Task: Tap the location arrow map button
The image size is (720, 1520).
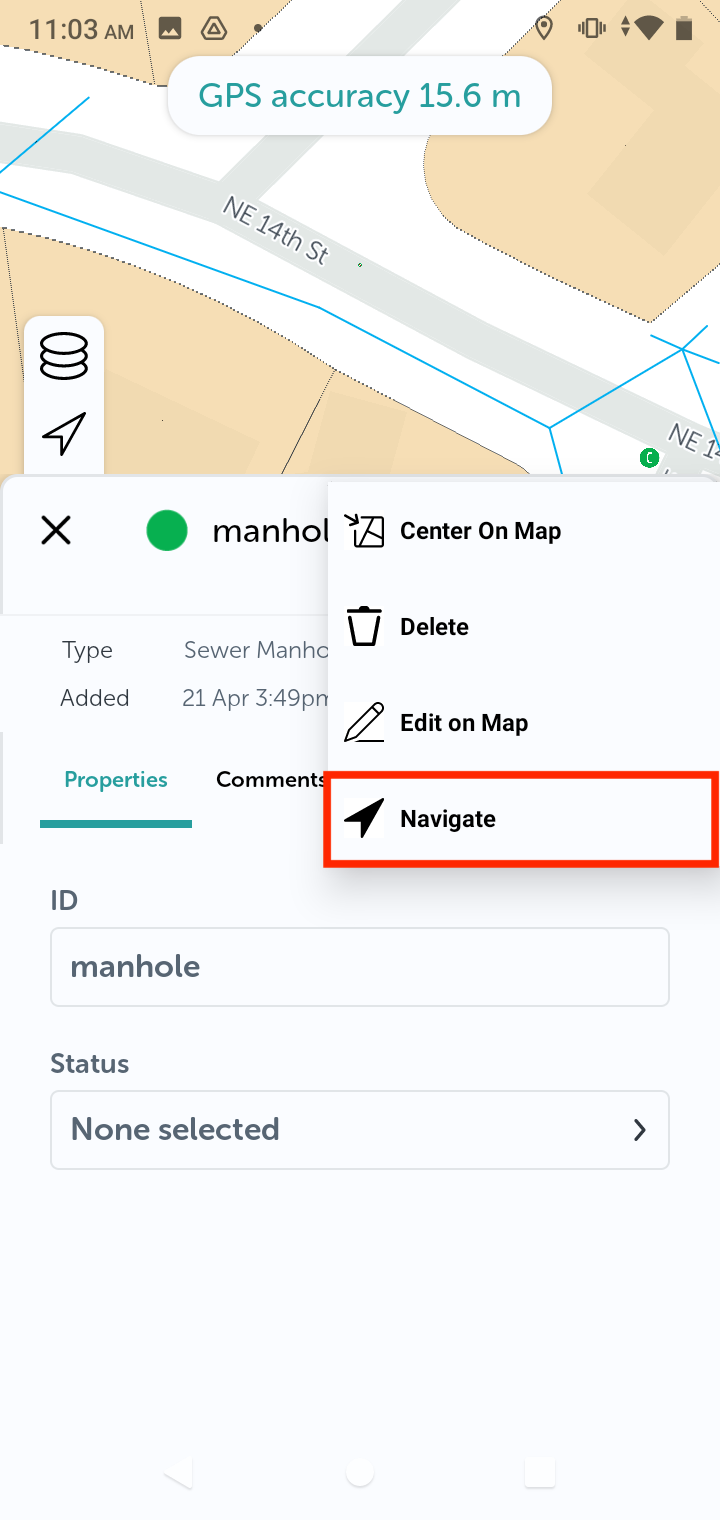Action: point(64,434)
